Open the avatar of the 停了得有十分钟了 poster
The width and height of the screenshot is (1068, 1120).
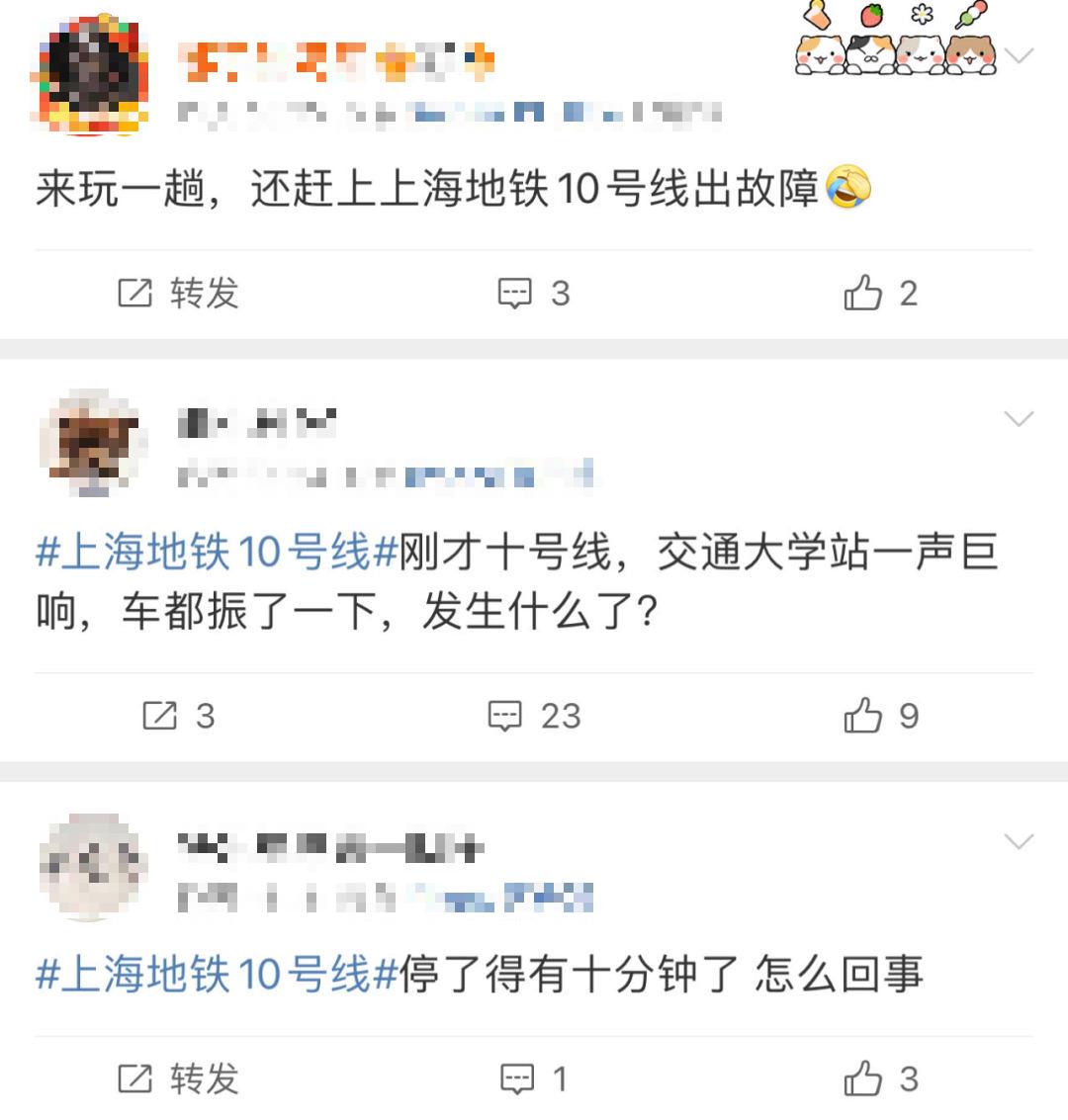[90, 867]
